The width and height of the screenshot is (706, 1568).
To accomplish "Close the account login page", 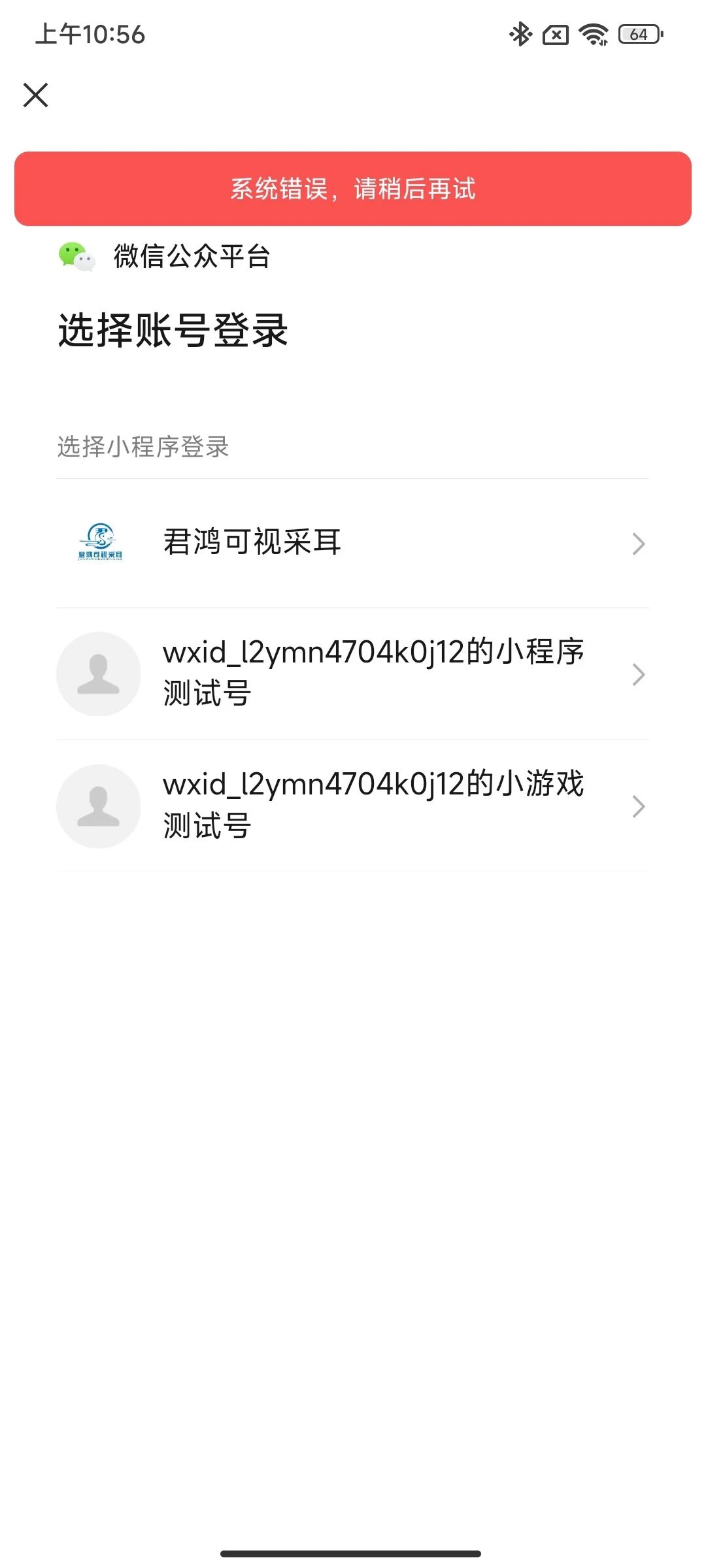I will pyautogui.click(x=36, y=95).
